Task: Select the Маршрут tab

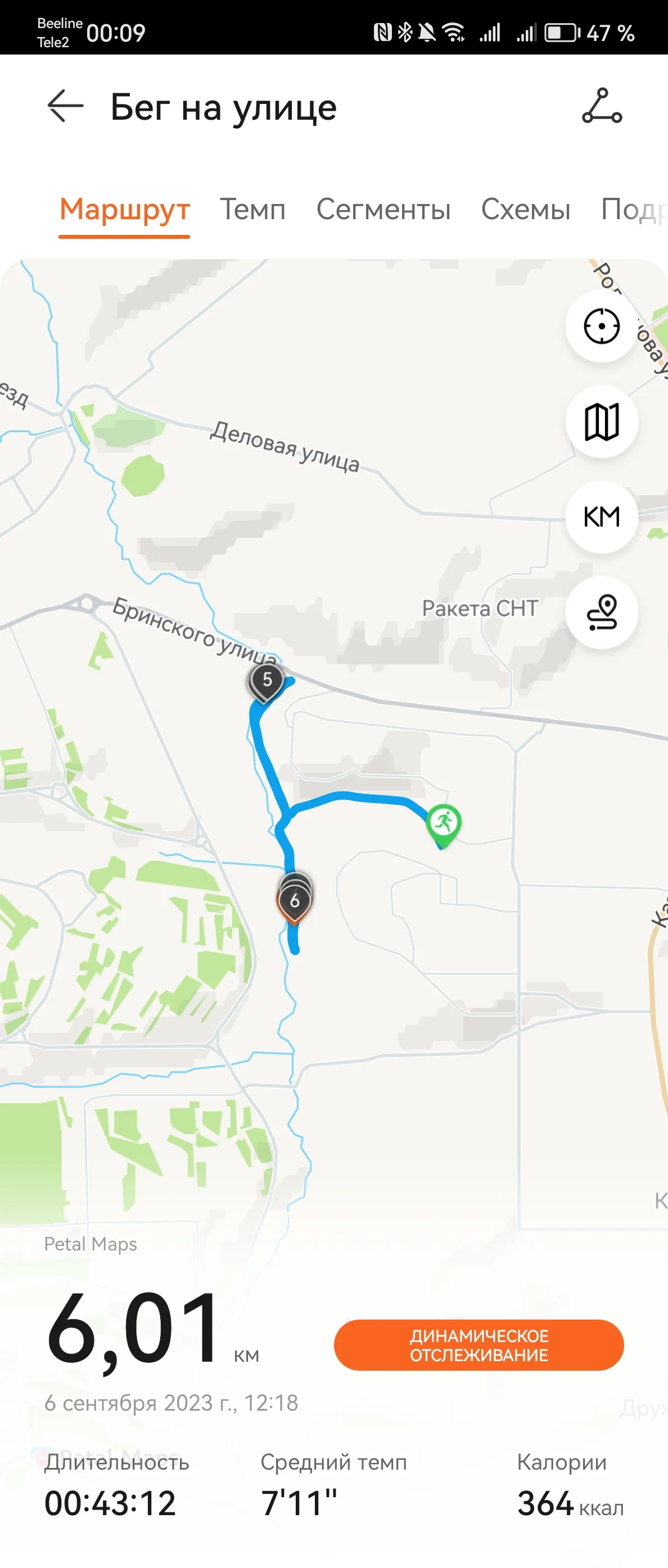Action: pos(125,211)
